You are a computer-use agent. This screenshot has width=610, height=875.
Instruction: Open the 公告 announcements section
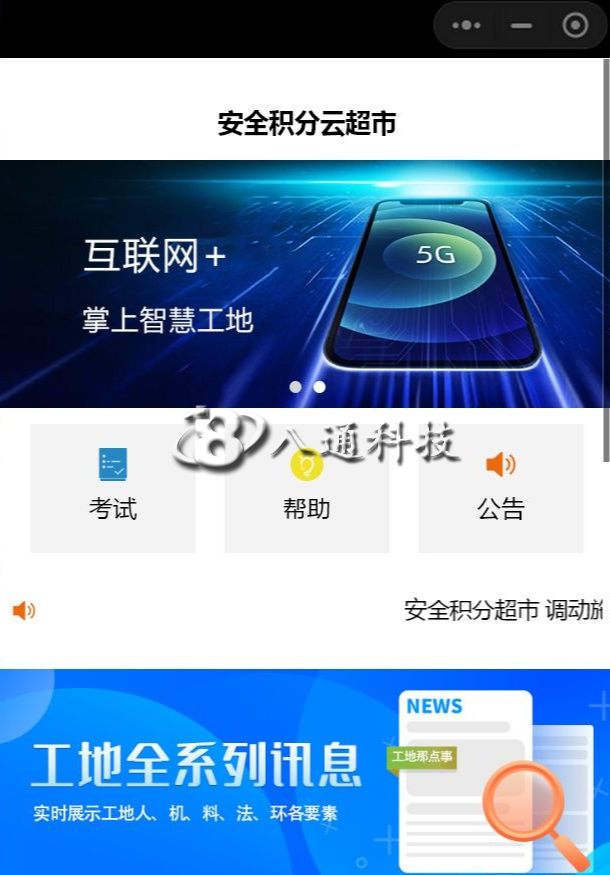coord(500,488)
